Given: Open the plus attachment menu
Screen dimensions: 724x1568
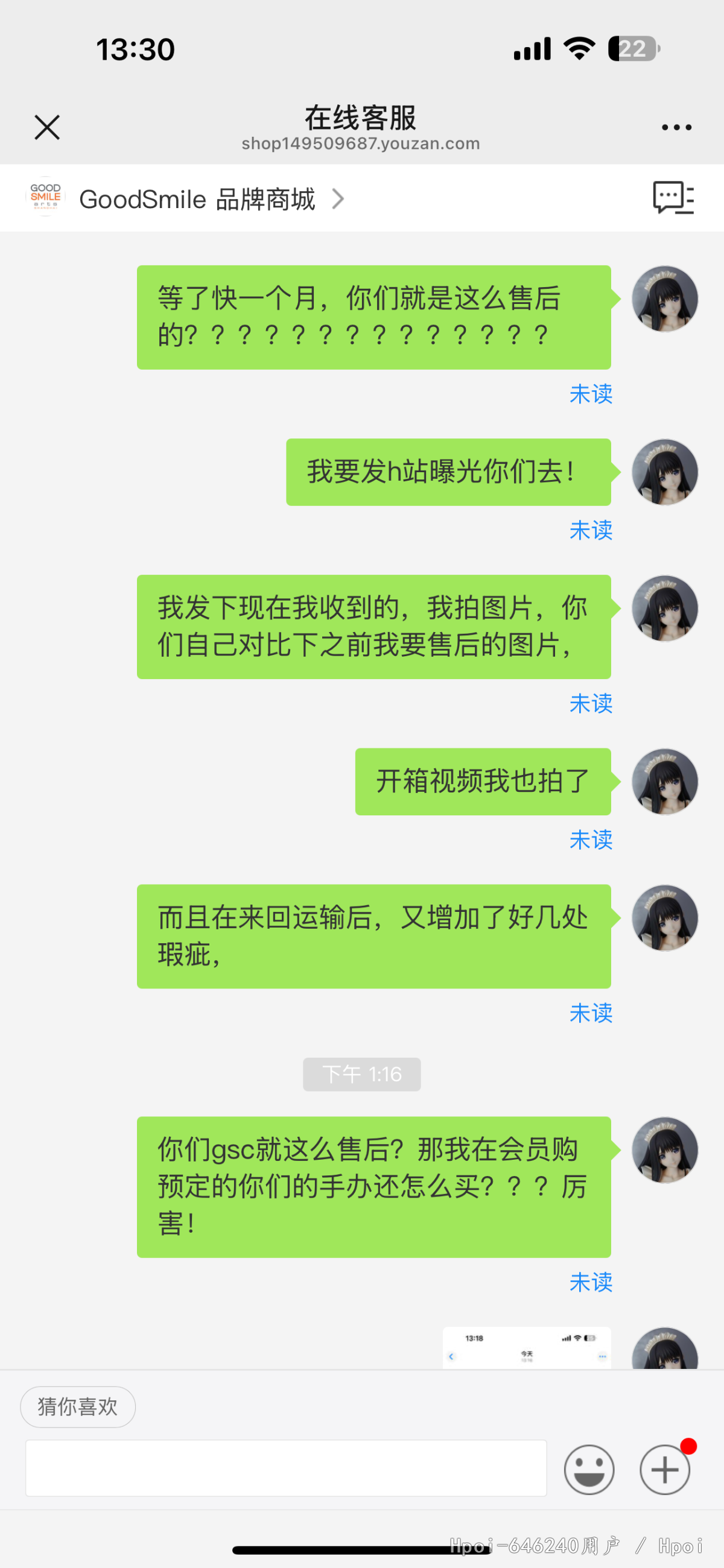Looking at the screenshot, I should (x=664, y=1469).
